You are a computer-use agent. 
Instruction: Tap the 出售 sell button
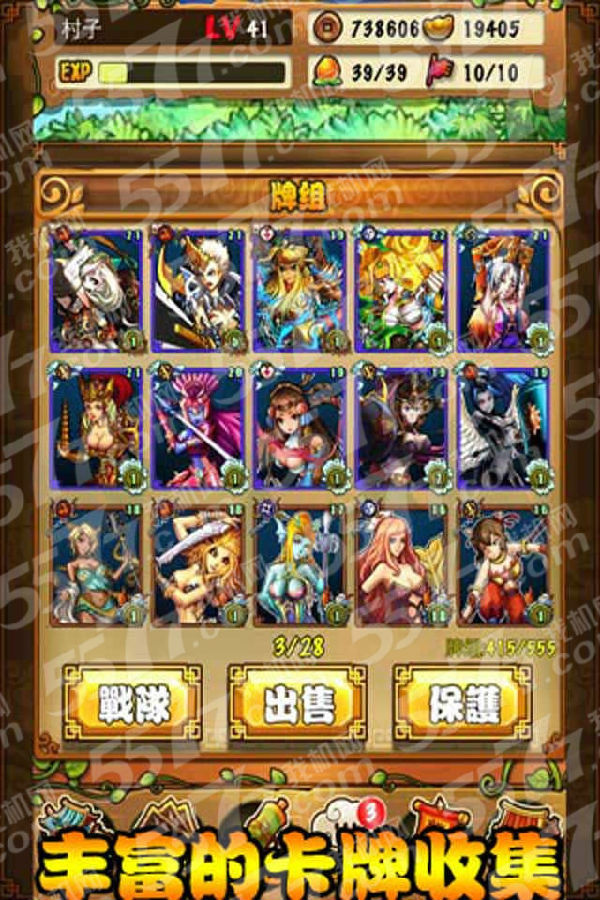pyautogui.click(x=298, y=705)
